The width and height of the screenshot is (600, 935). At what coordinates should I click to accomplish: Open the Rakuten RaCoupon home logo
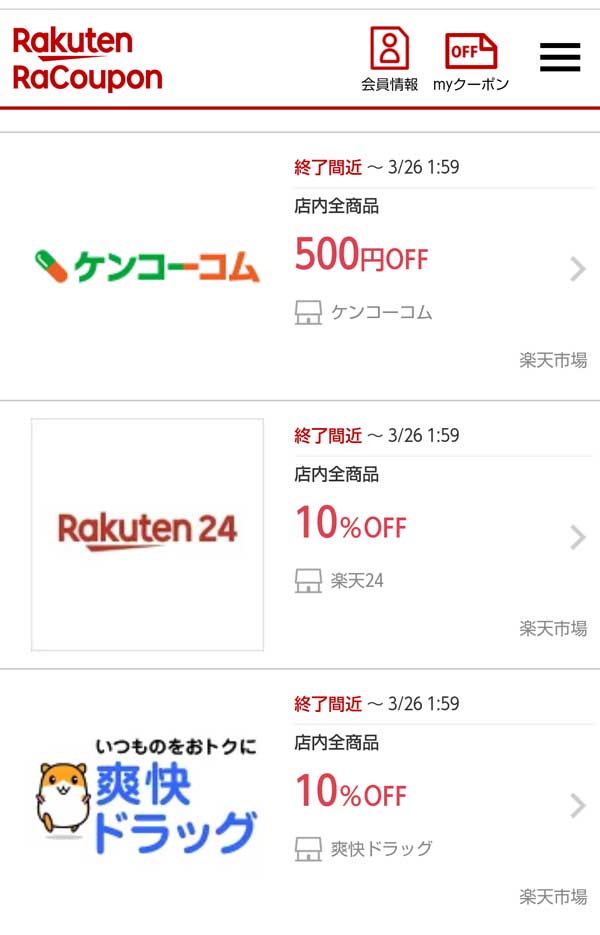[87, 59]
